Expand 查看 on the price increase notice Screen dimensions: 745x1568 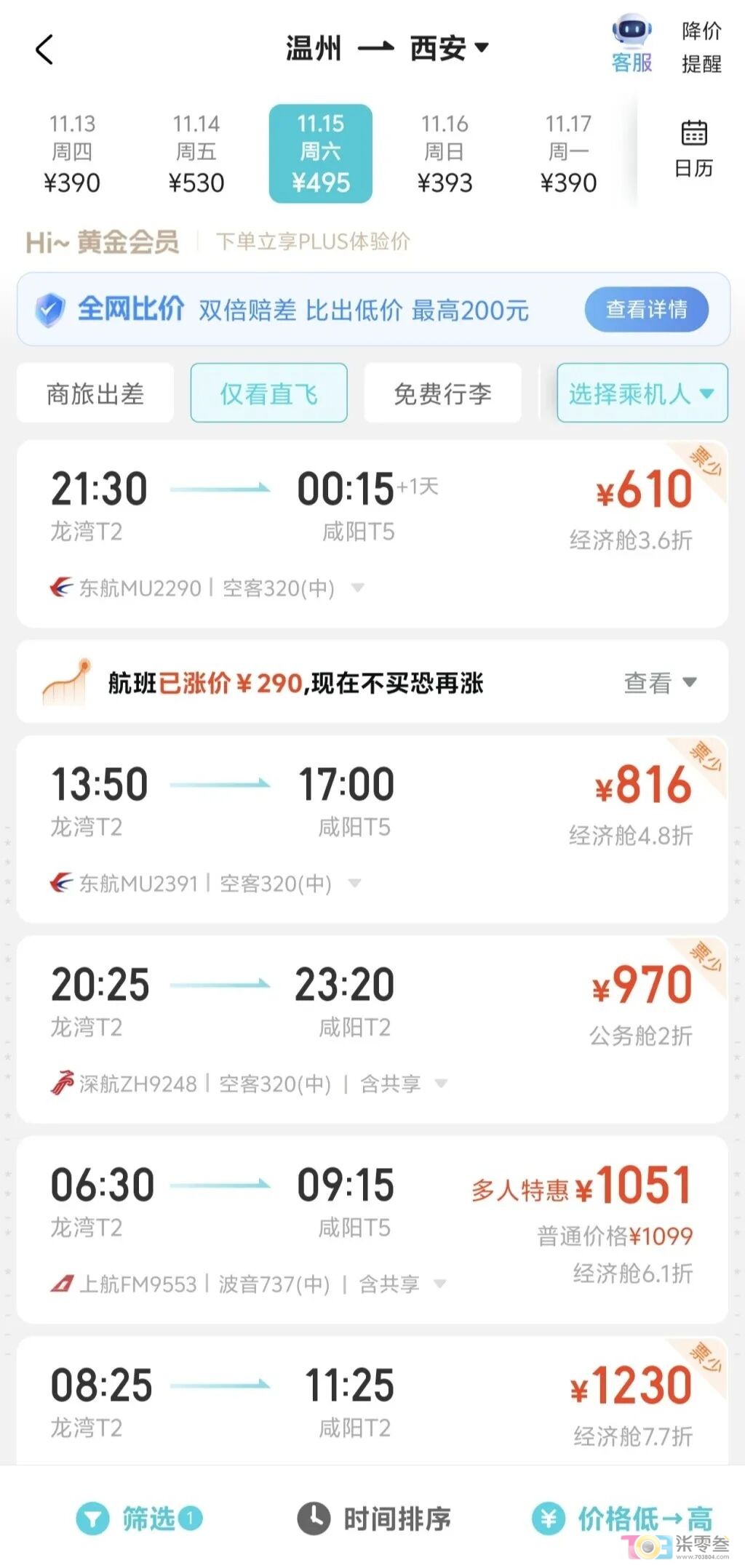point(659,682)
